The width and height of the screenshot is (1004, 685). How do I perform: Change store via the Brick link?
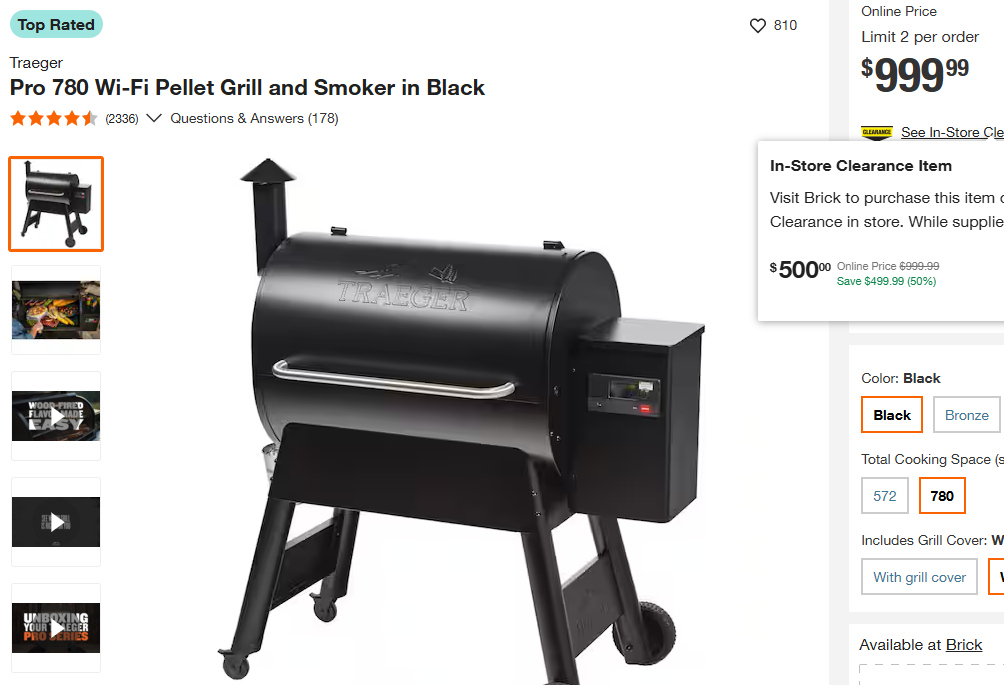pos(964,645)
